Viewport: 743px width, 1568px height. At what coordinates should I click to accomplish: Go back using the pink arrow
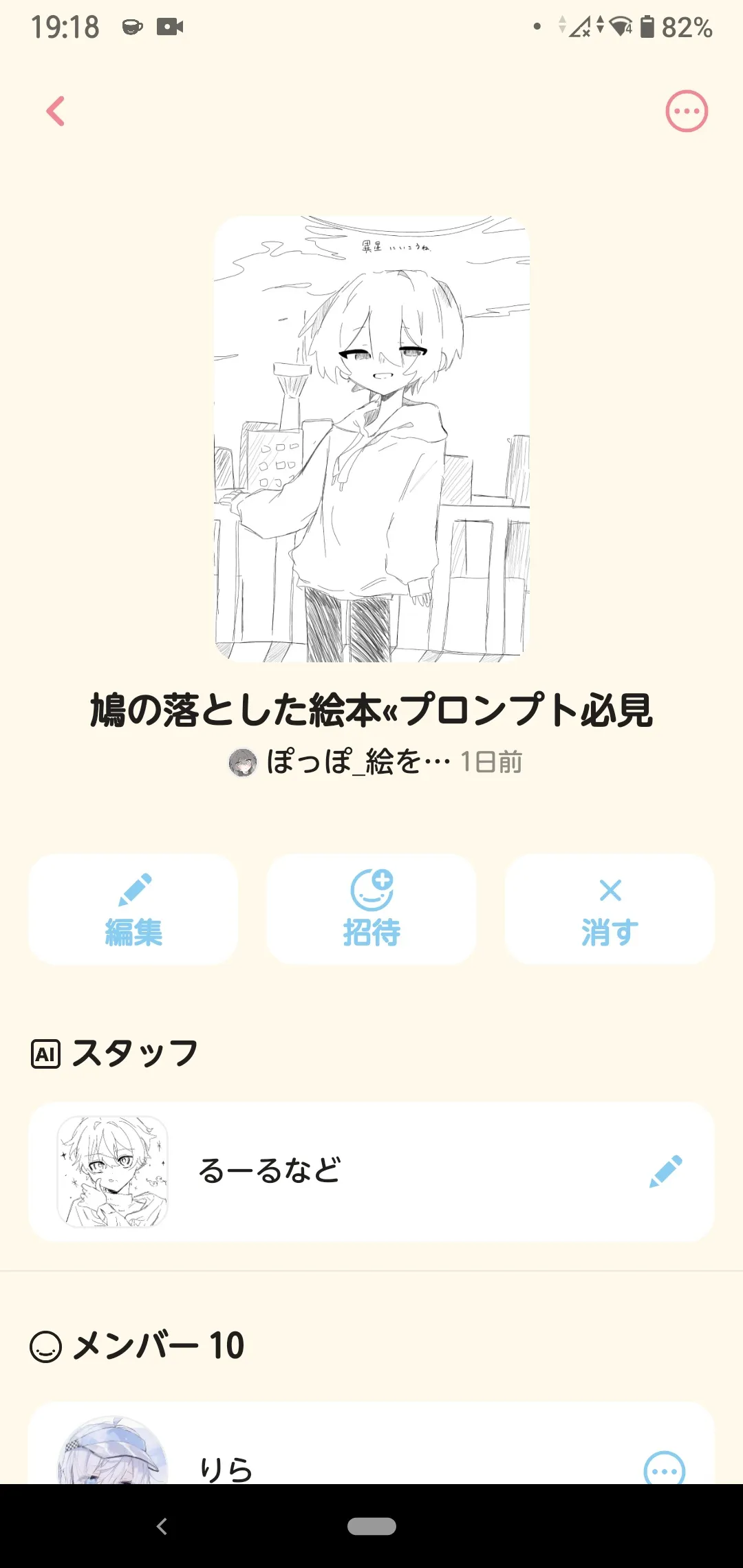56,111
